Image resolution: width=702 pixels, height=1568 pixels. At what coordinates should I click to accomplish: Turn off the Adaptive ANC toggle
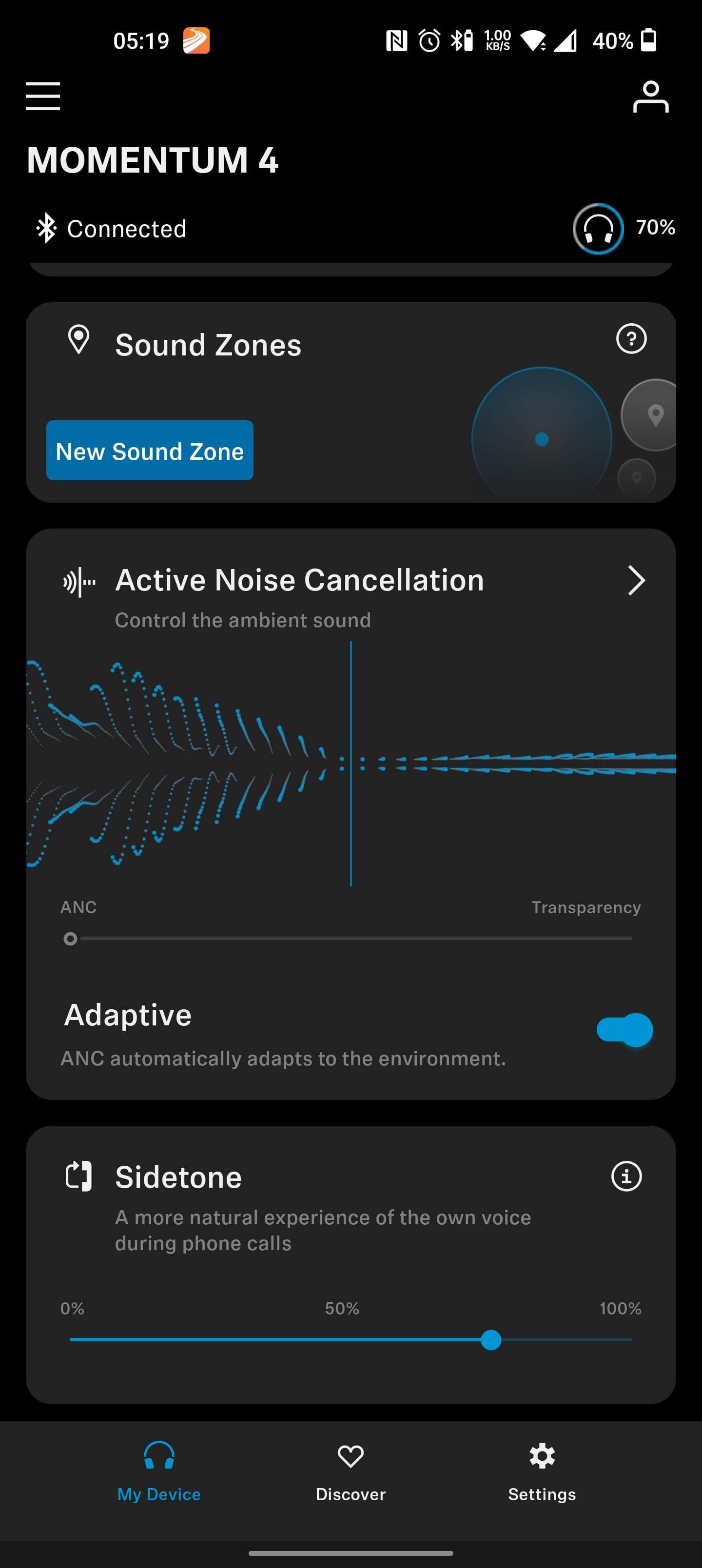click(x=624, y=1030)
